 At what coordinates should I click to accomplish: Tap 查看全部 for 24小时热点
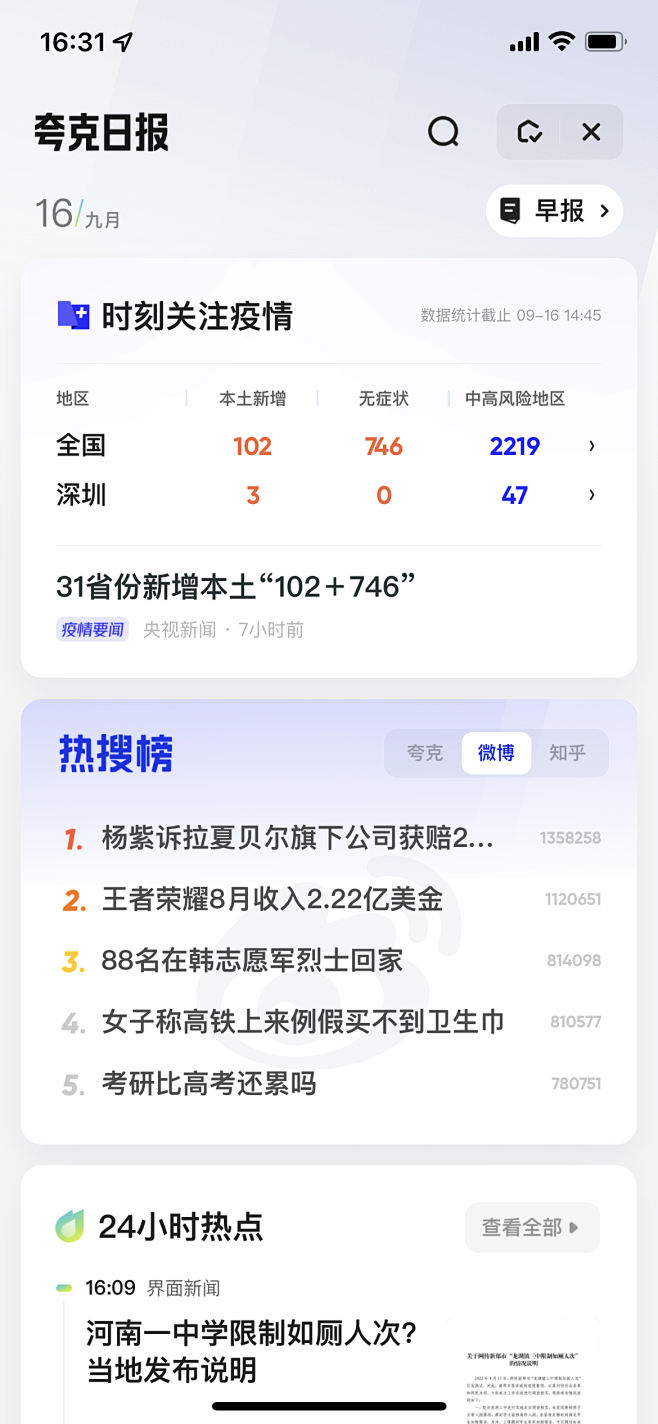pyautogui.click(x=532, y=1227)
